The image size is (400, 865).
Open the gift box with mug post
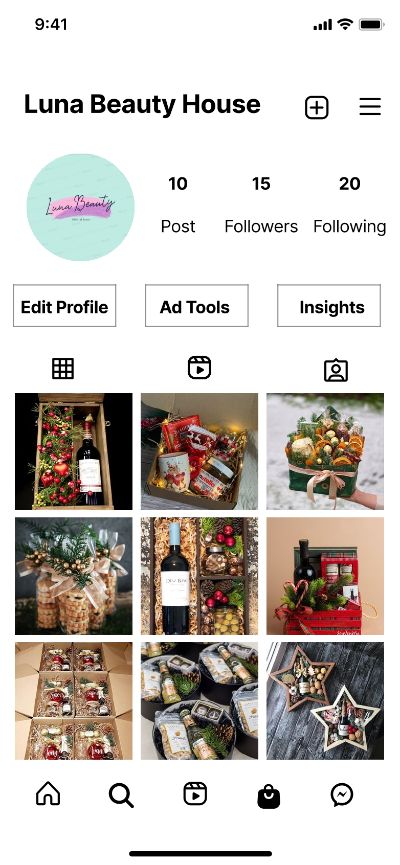[199, 451]
